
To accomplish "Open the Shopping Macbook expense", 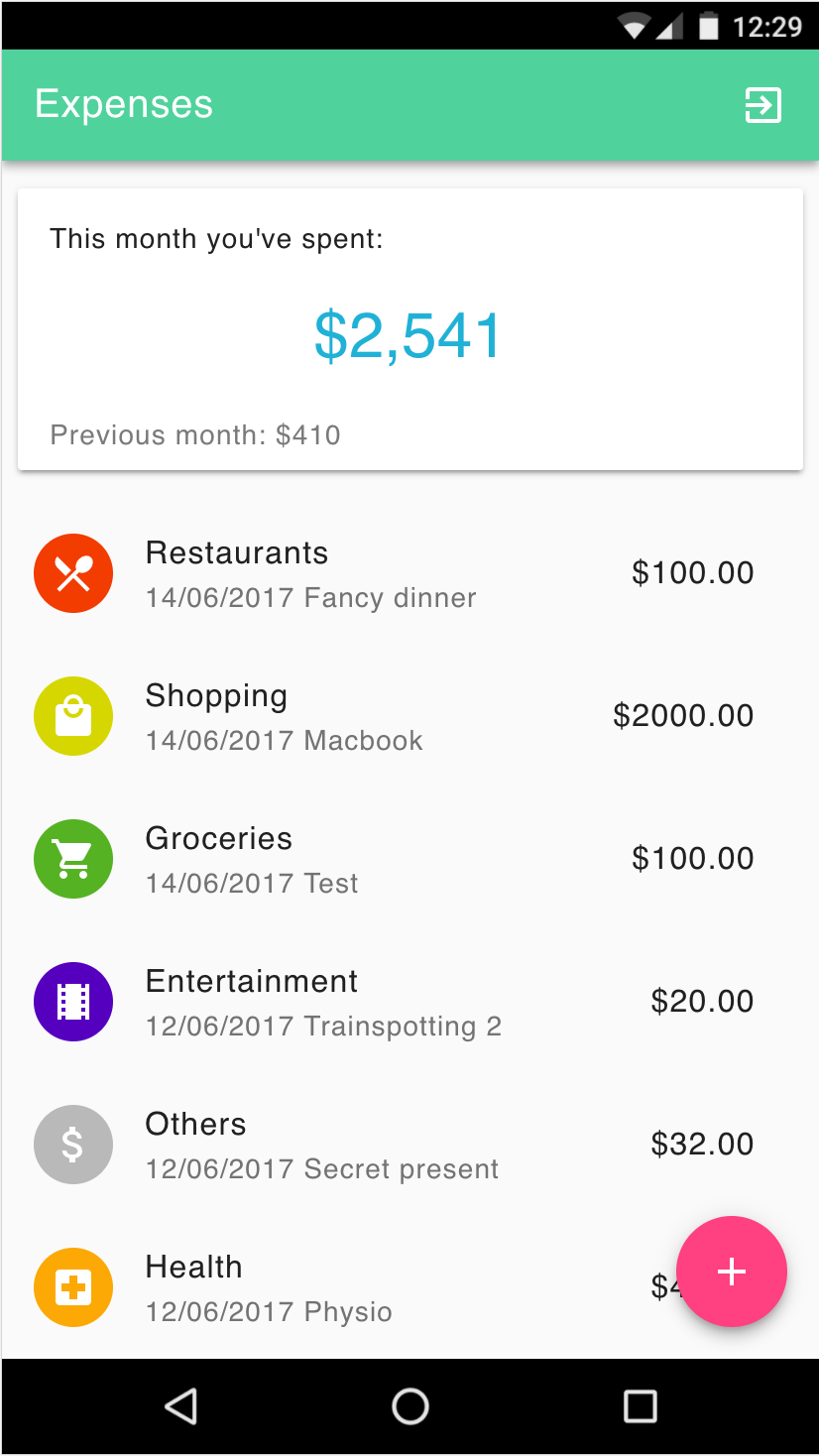I will tap(397, 716).
